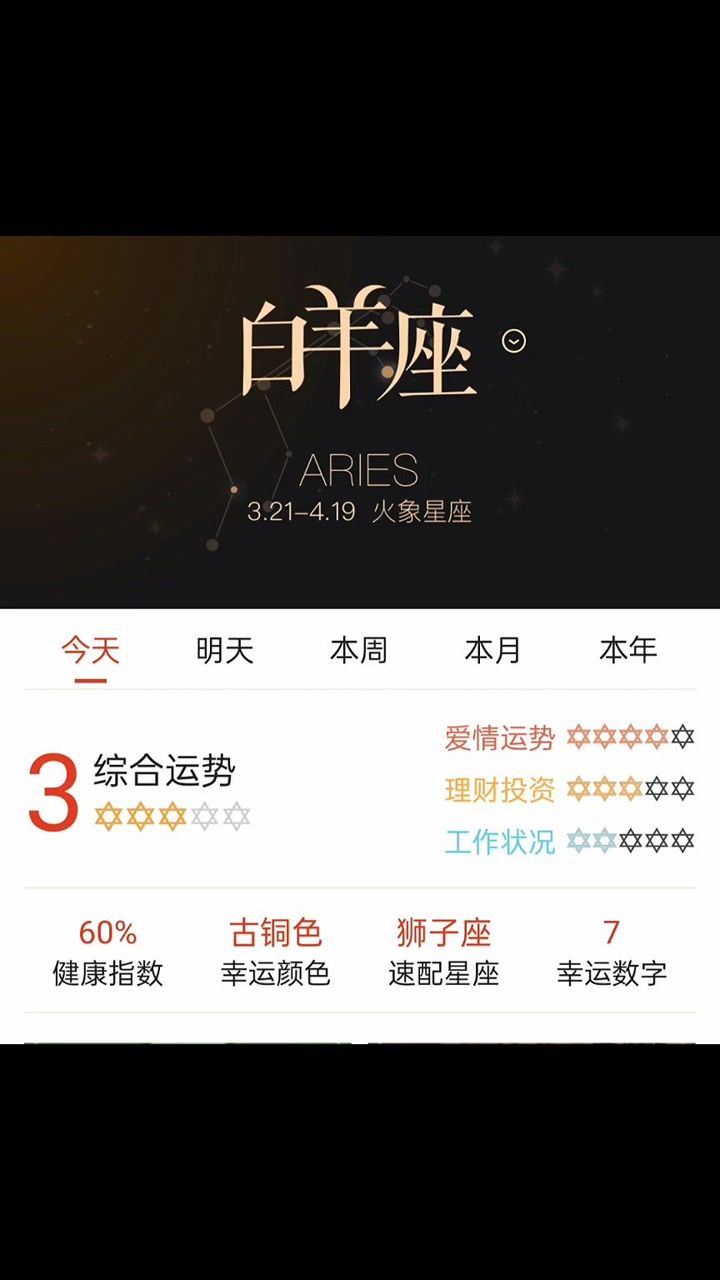Viewport: 720px width, 1280px height.
Task: Expand the 白羊座 zodiac sign dropdown
Action: pyautogui.click(x=514, y=342)
